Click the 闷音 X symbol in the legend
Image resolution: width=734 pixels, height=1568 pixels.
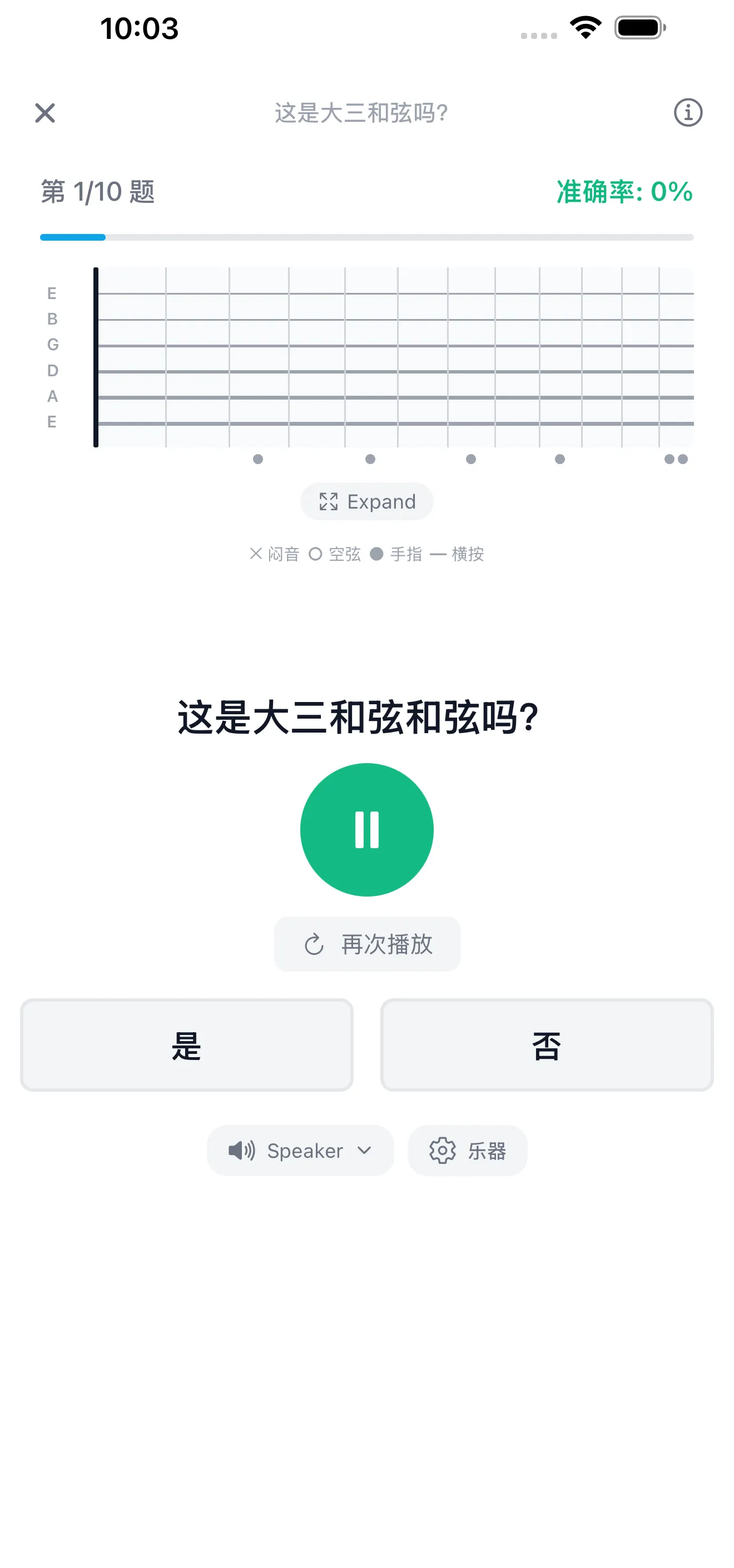256,554
